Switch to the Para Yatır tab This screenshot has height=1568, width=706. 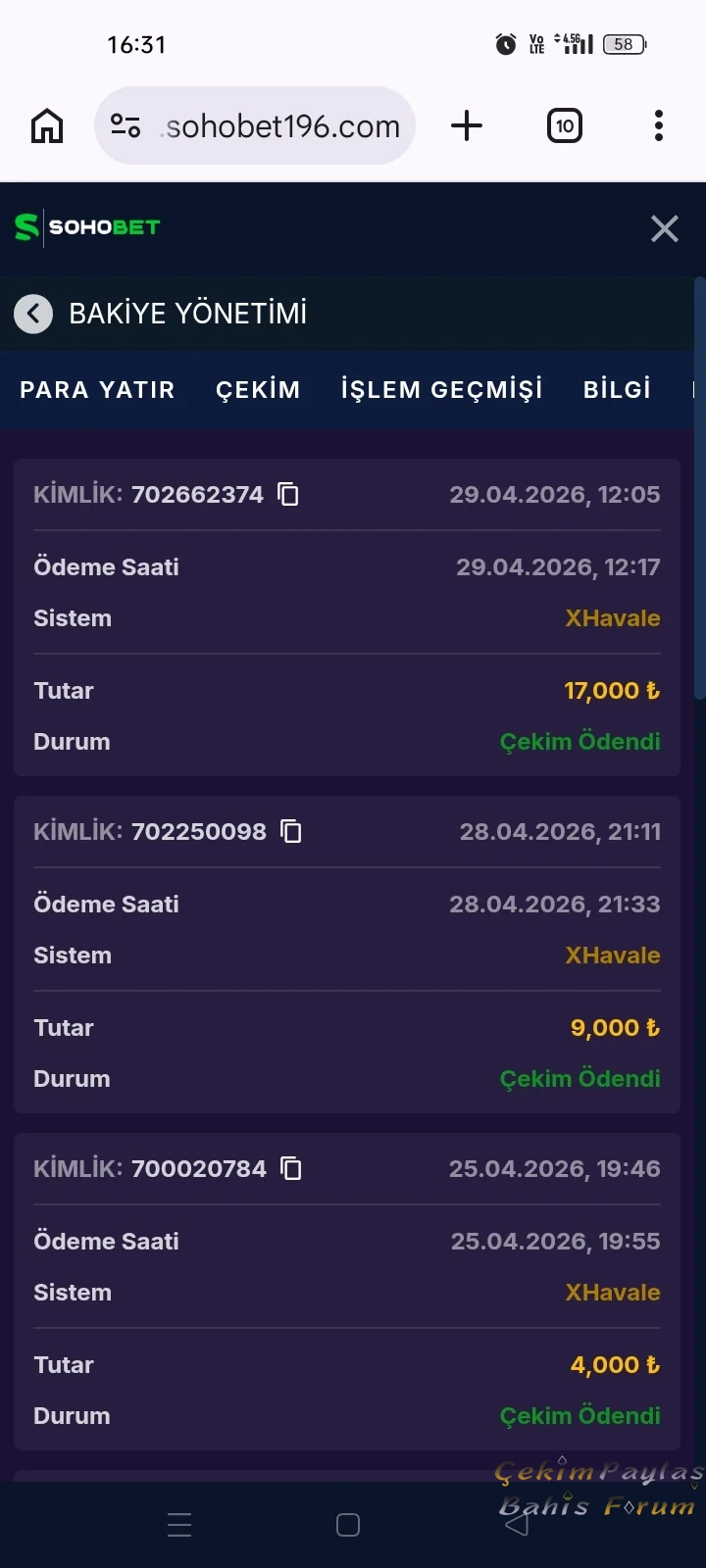point(97,390)
